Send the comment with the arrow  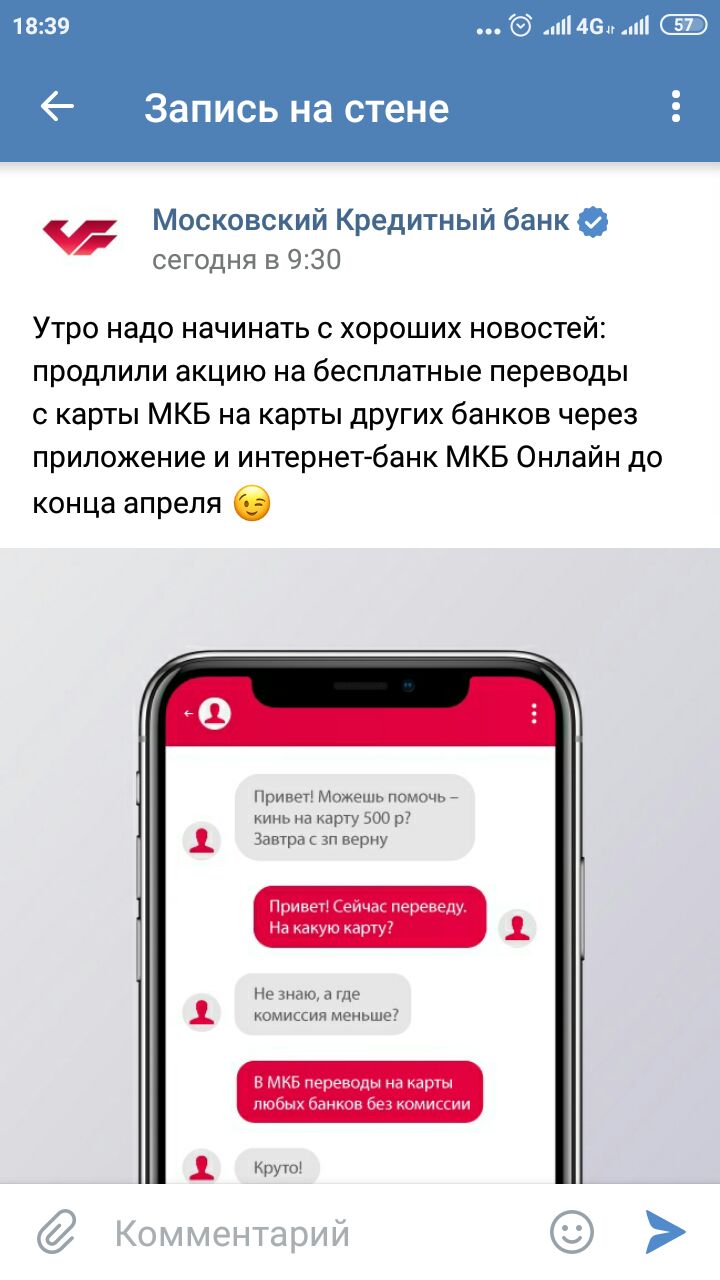click(664, 1232)
